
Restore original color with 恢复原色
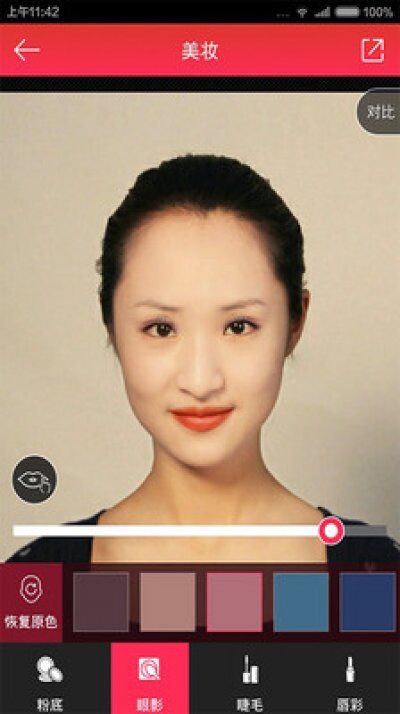31,602
